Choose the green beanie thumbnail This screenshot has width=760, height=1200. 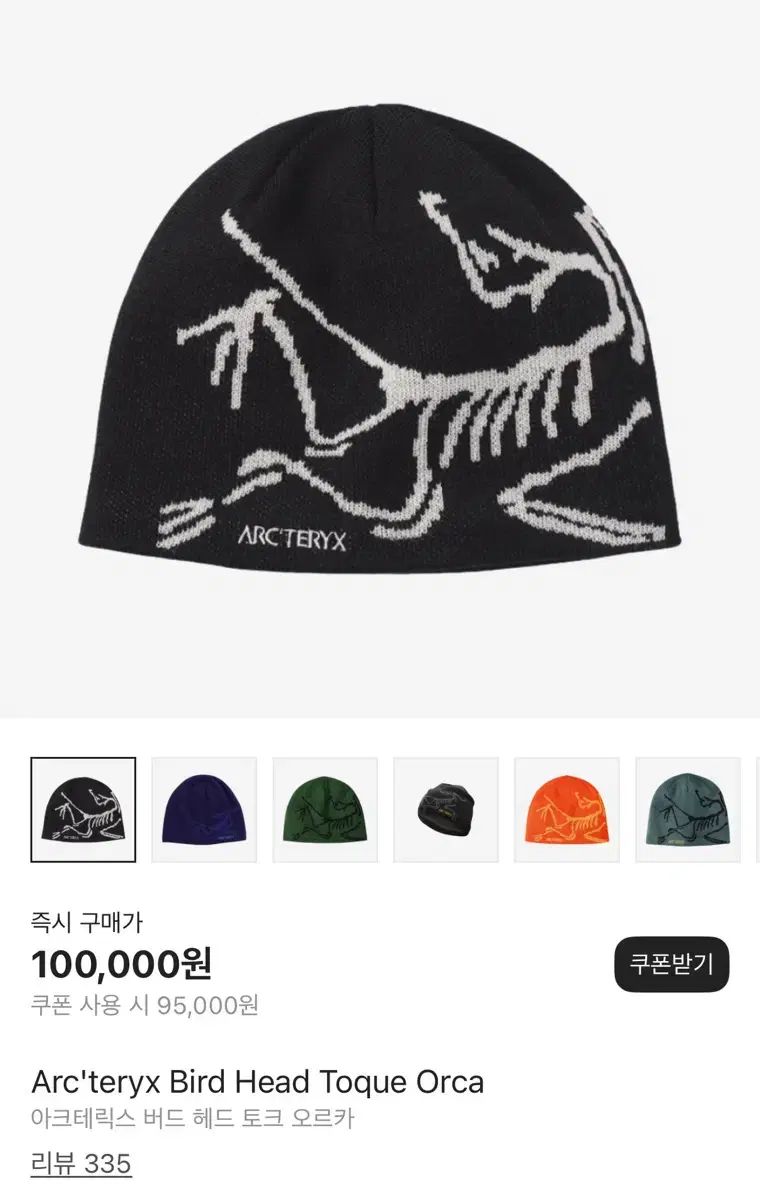(x=325, y=810)
